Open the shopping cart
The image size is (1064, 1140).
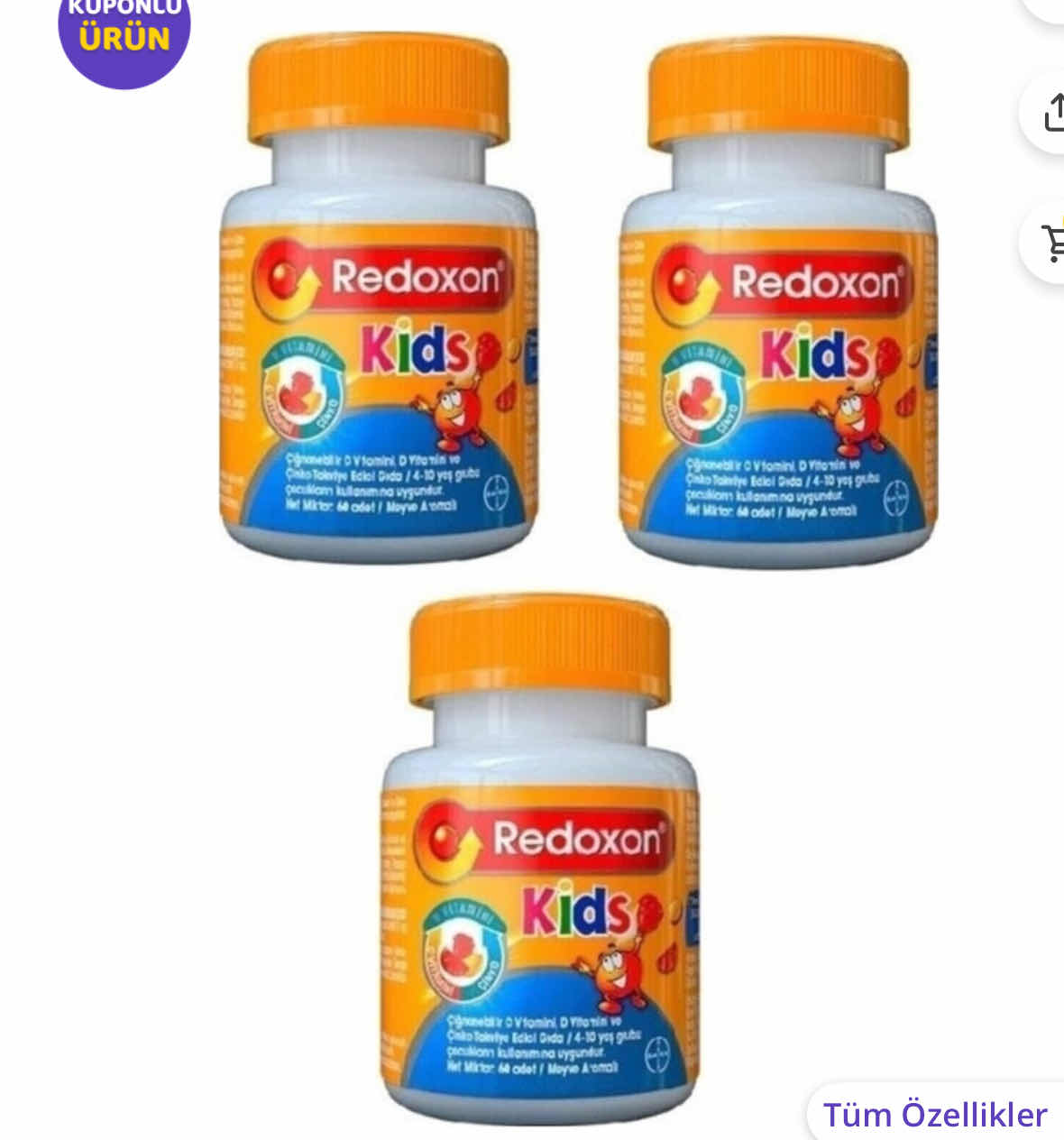coord(1050,242)
